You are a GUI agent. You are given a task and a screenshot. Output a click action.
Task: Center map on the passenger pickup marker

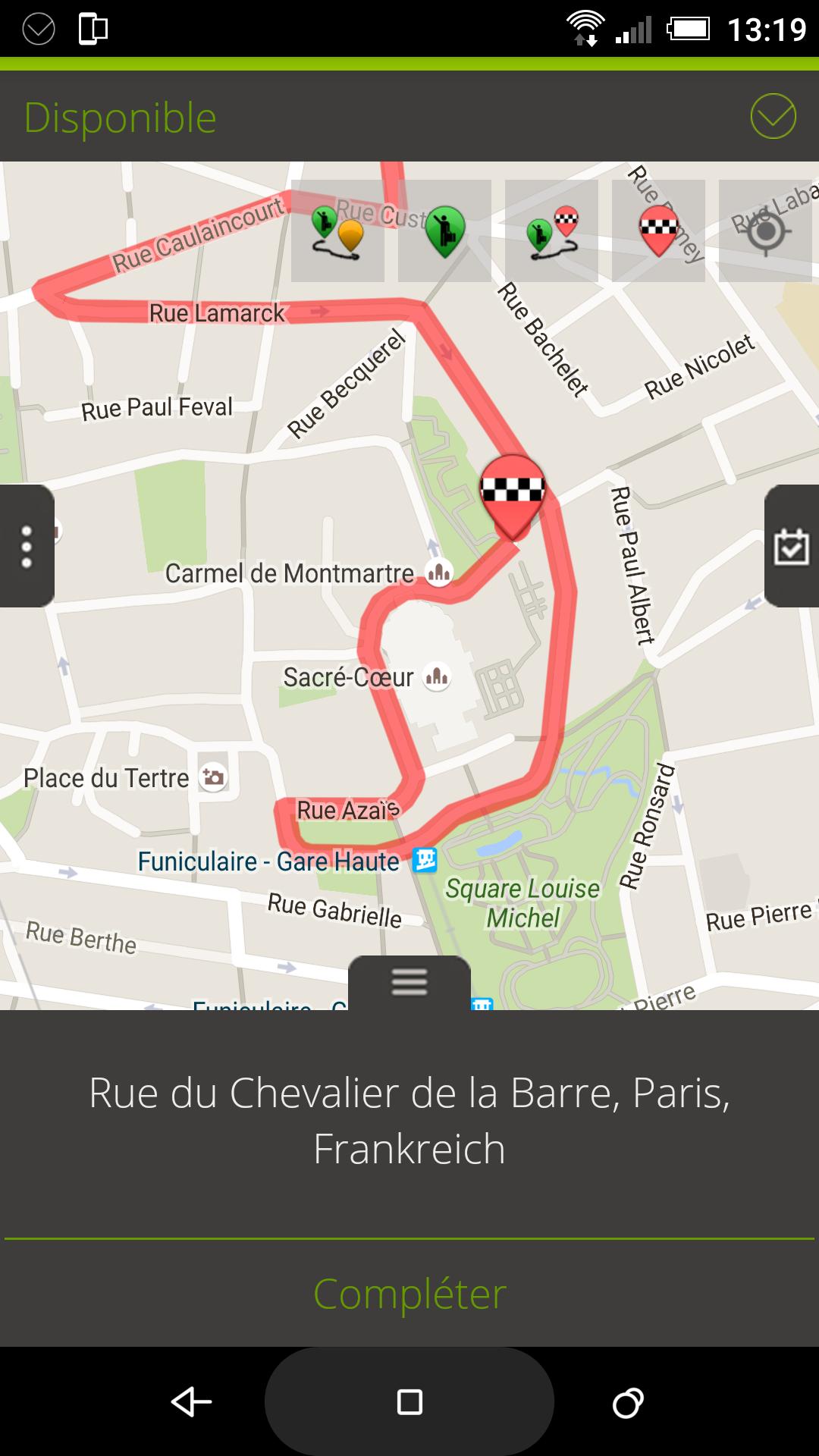point(444,231)
